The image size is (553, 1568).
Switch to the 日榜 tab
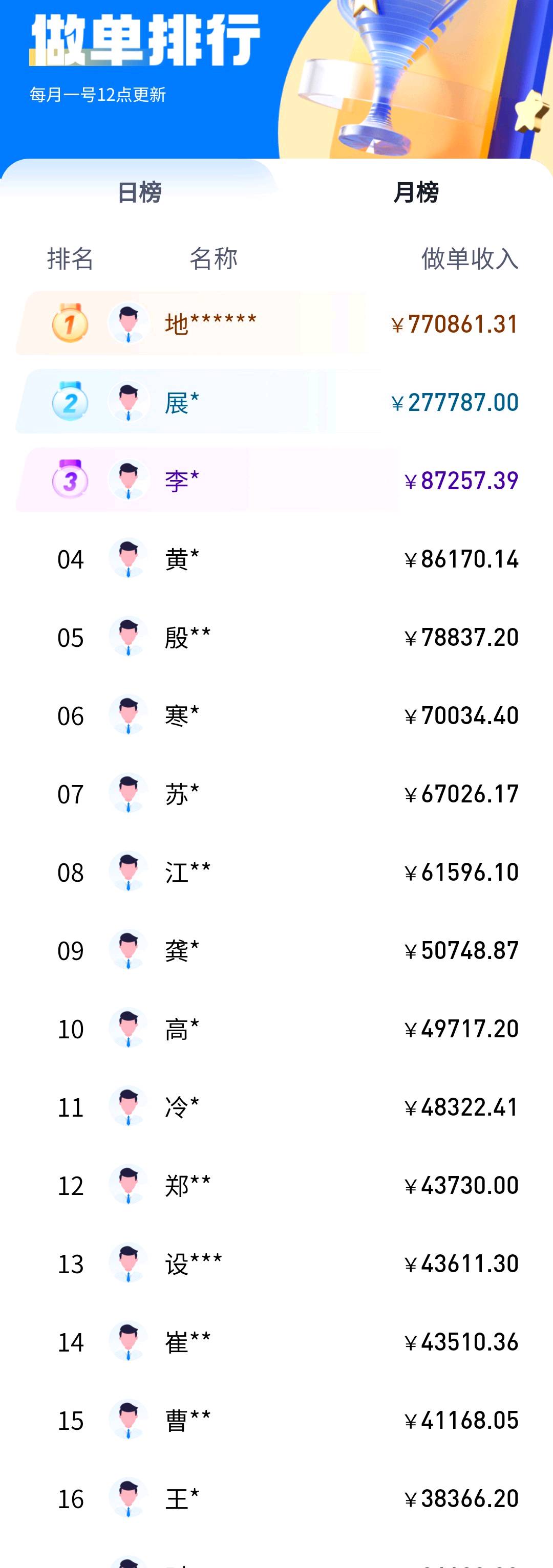coord(139,192)
